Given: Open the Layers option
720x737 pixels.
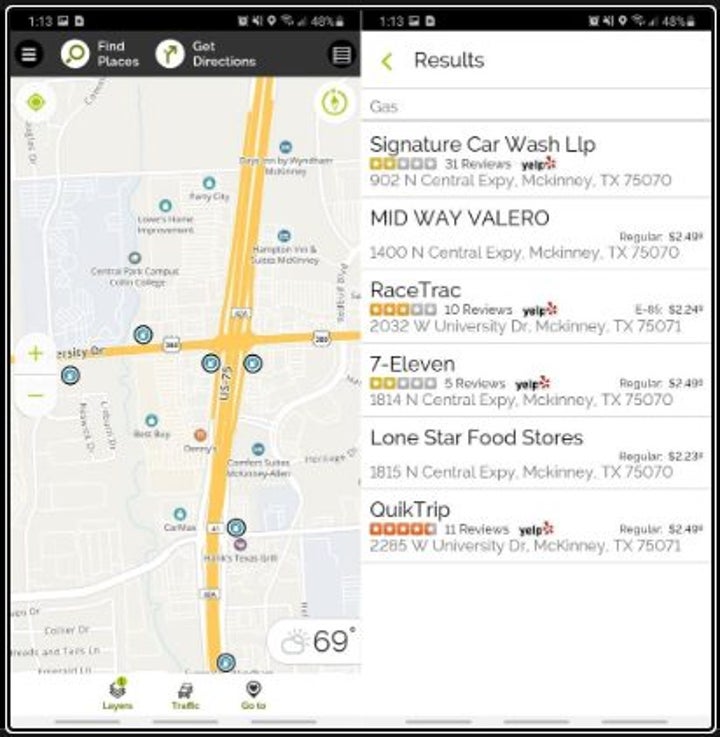Looking at the screenshot, I should tap(117, 696).
